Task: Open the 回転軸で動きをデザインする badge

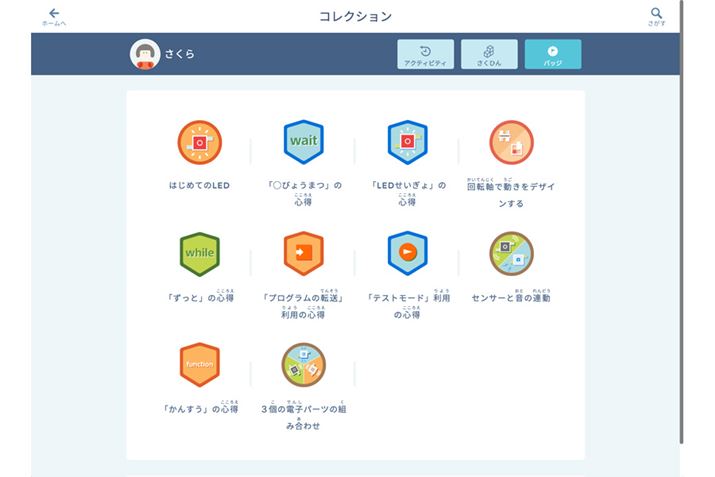Action: [x=511, y=142]
